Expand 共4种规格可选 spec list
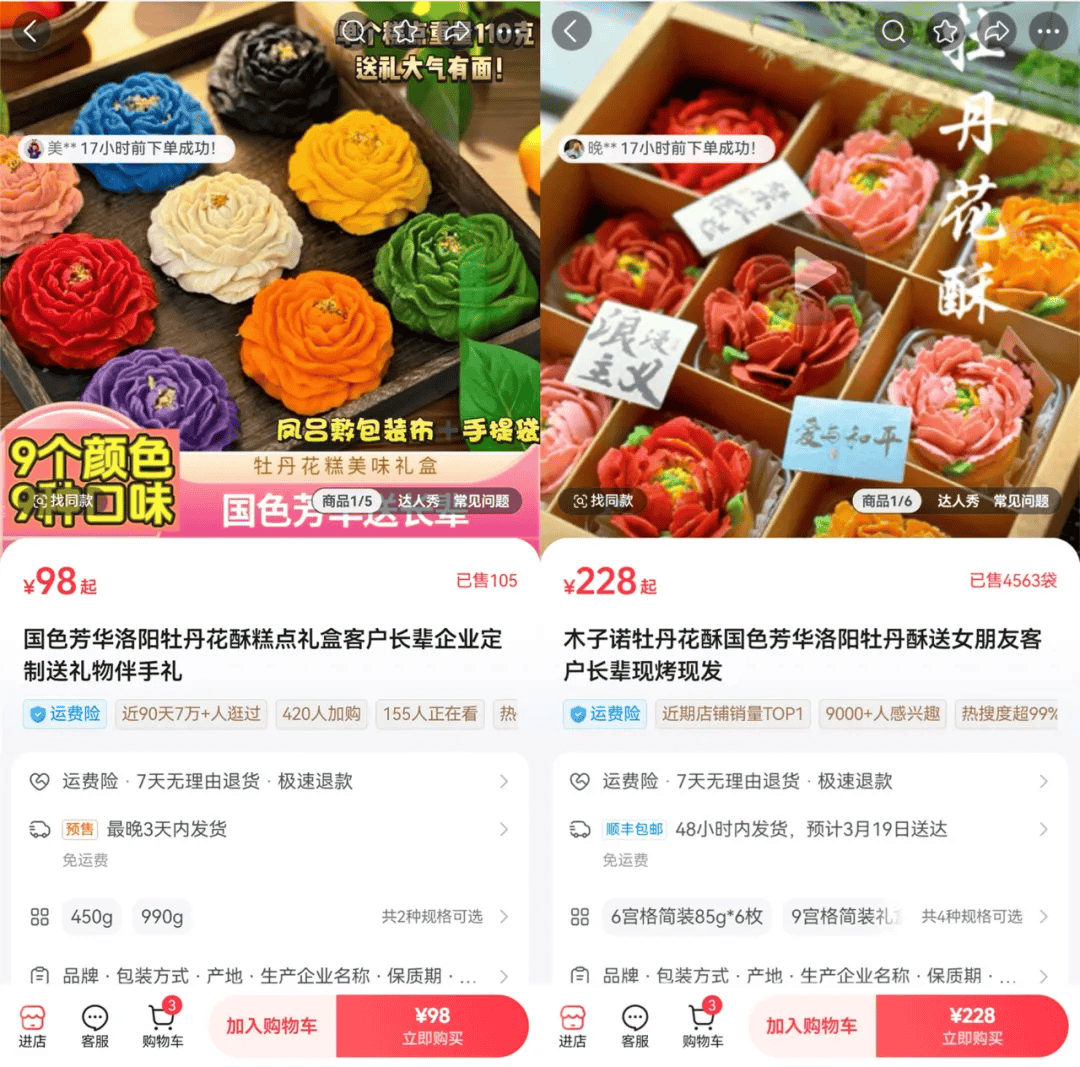Screen dimensions: 1080x1067 click(x=985, y=916)
